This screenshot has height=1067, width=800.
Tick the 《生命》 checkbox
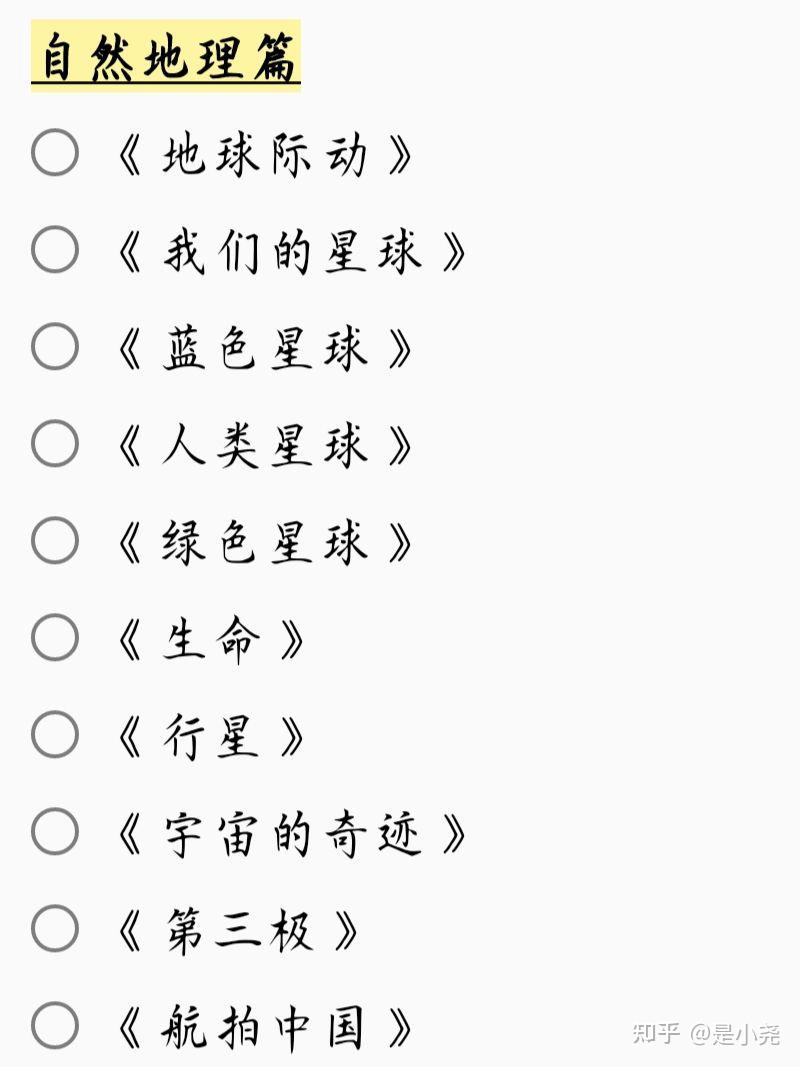pyautogui.click(x=54, y=637)
